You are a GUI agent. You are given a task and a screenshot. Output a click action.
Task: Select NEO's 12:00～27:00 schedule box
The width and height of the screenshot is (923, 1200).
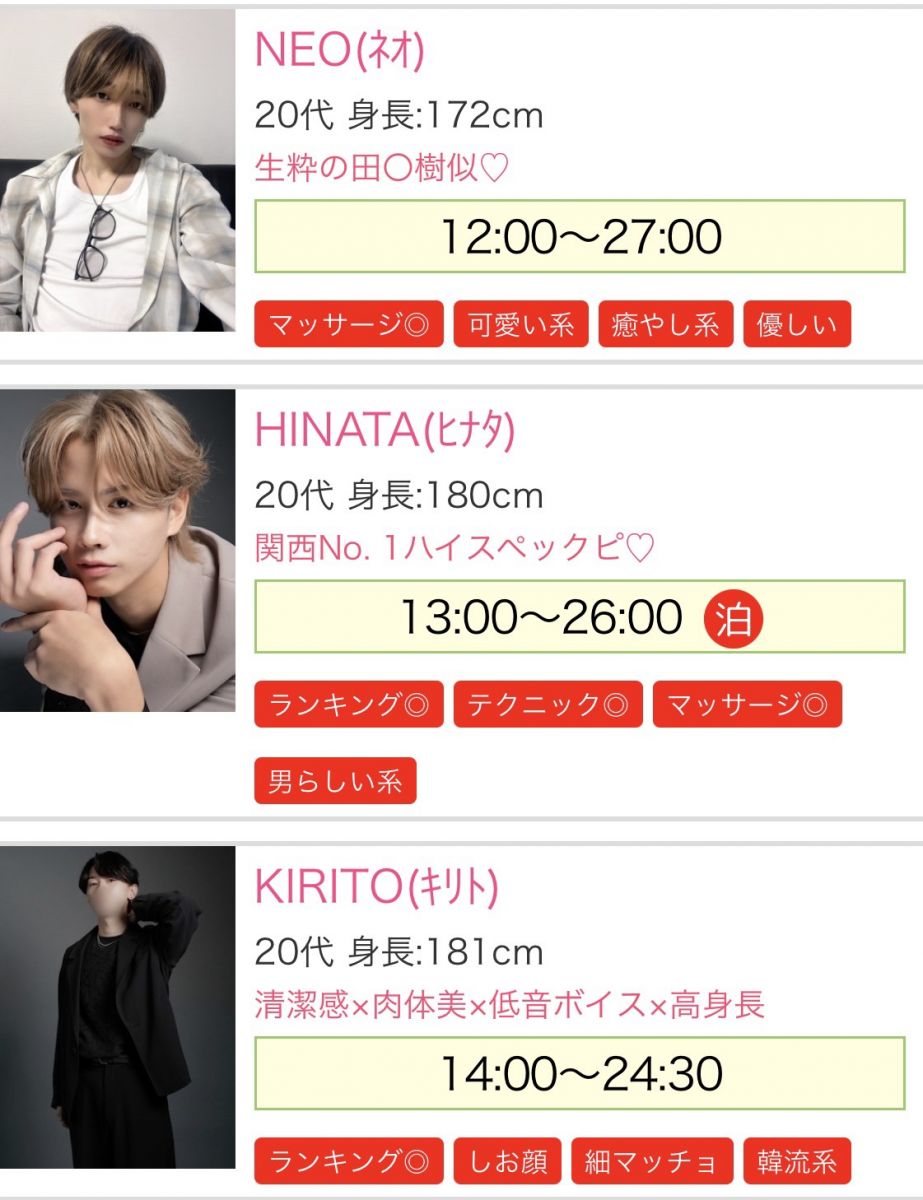click(580, 237)
